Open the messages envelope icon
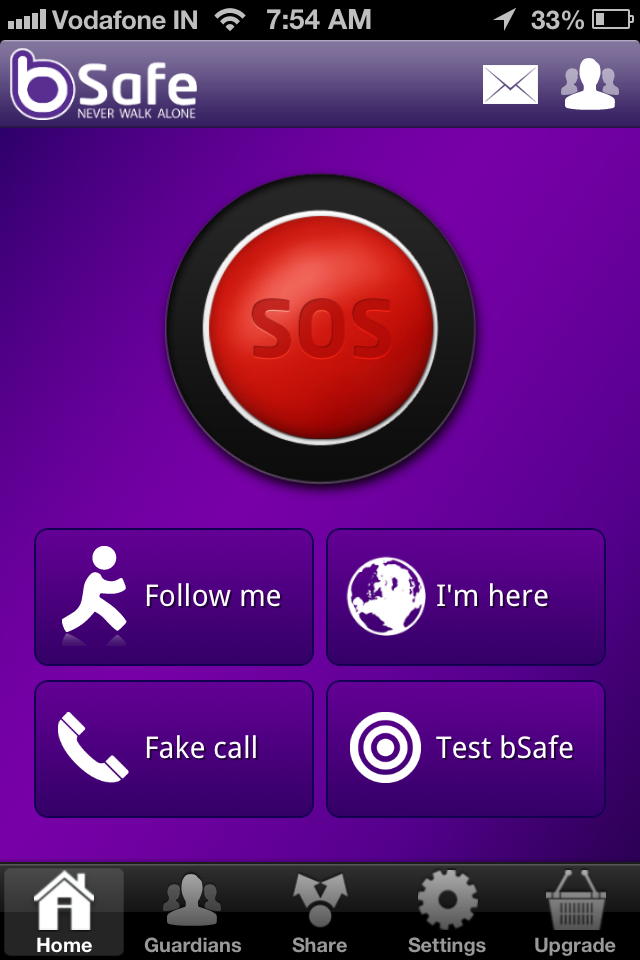This screenshot has width=640, height=960. [510, 84]
